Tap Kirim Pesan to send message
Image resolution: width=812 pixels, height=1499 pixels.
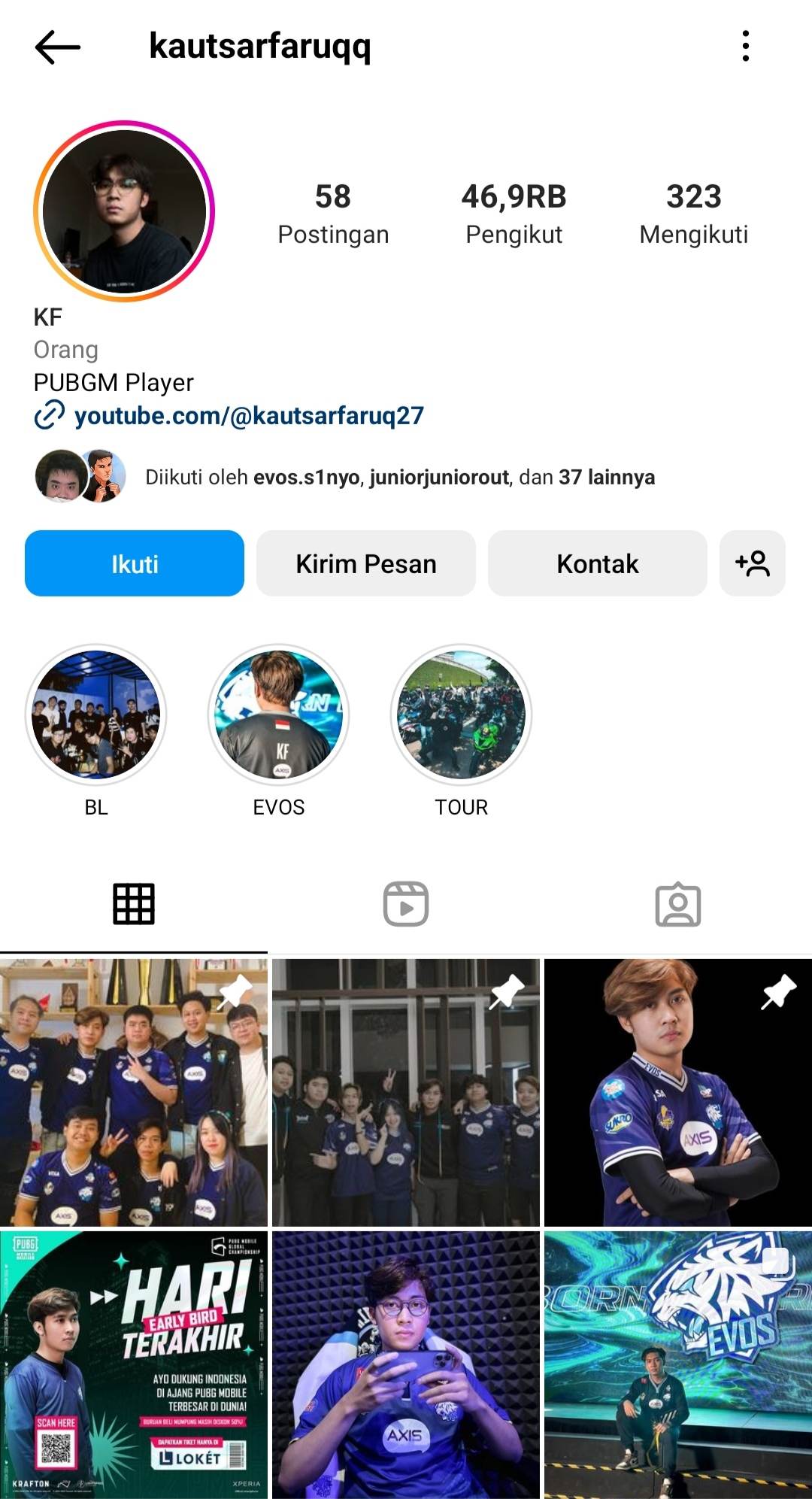365,563
